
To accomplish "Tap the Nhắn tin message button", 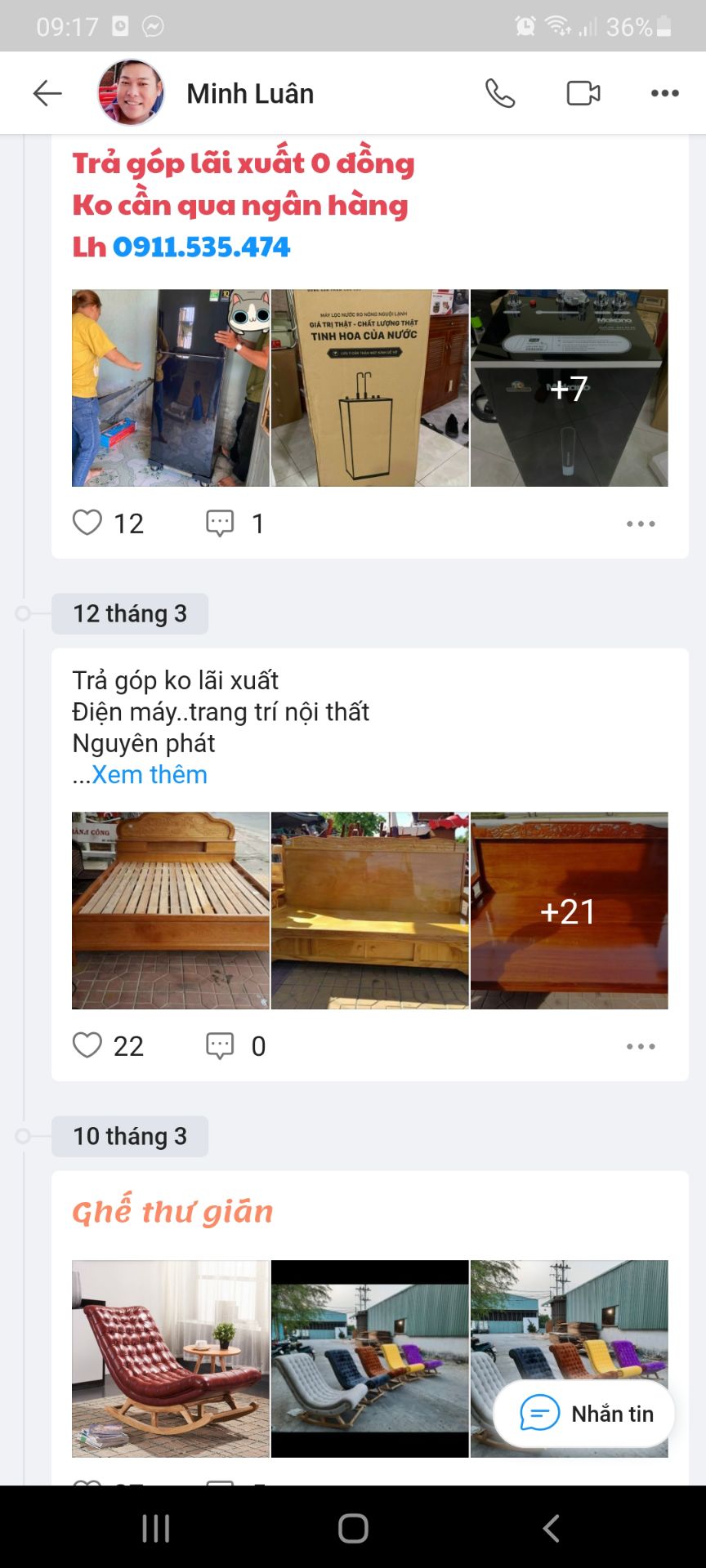I will click(x=584, y=1414).
